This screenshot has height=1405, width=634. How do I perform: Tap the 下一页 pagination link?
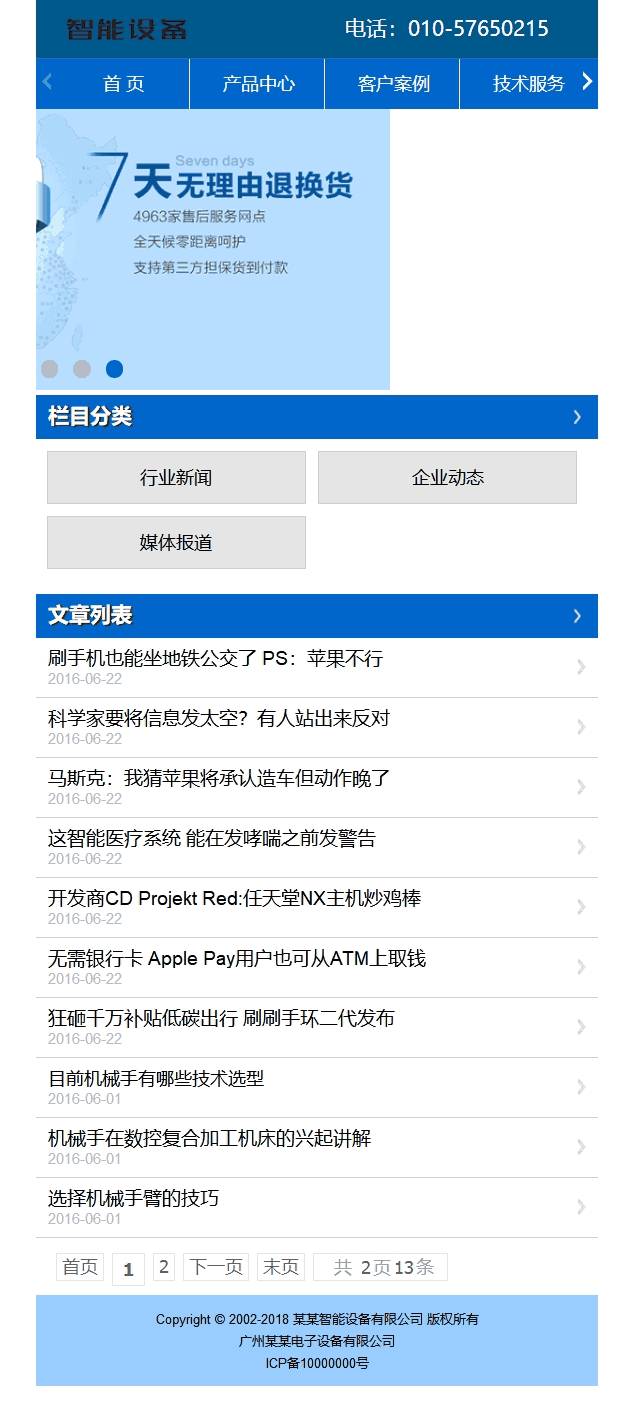coord(217,1267)
